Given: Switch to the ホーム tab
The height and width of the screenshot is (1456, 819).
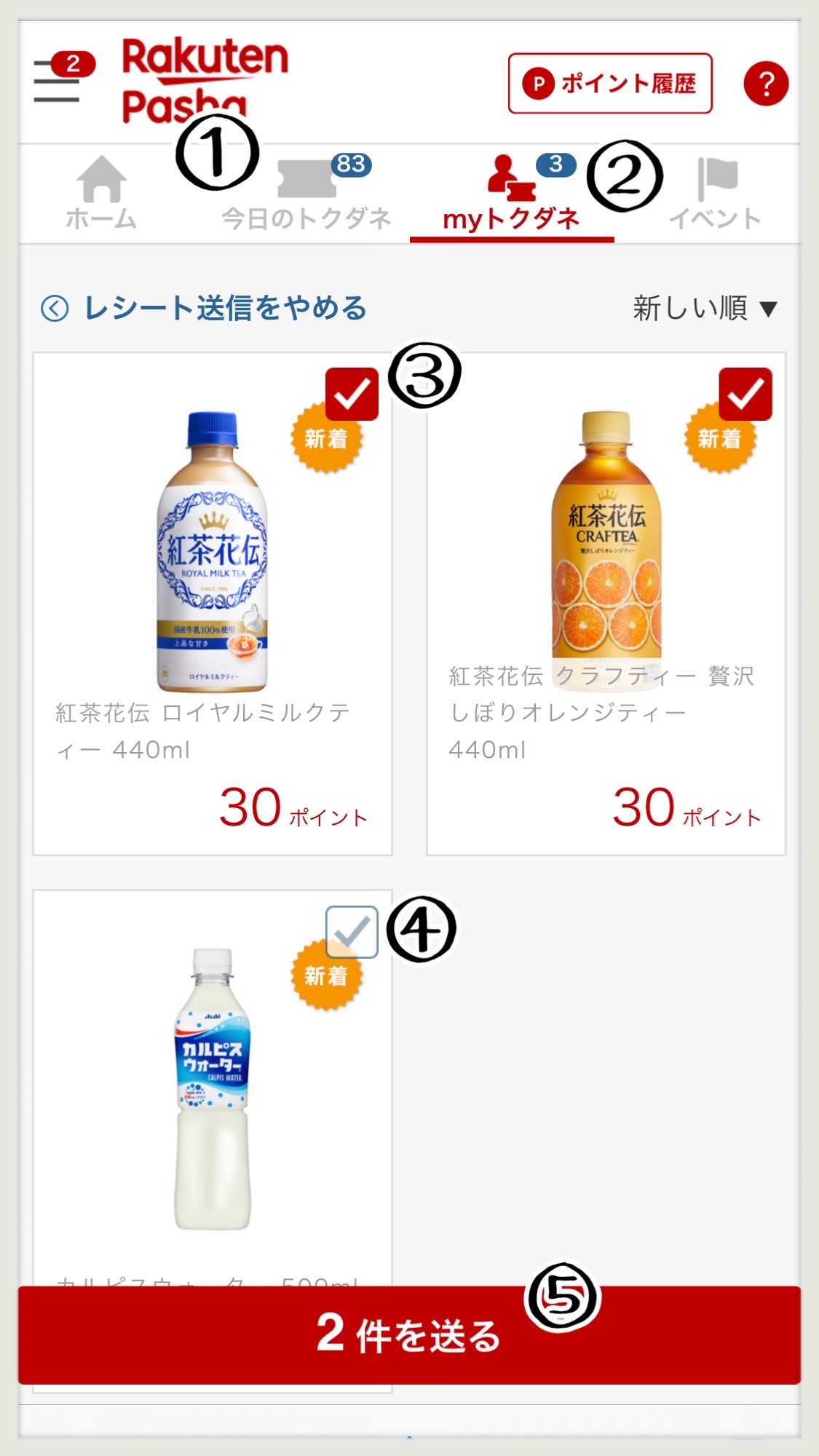Looking at the screenshot, I should click(x=101, y=193).
